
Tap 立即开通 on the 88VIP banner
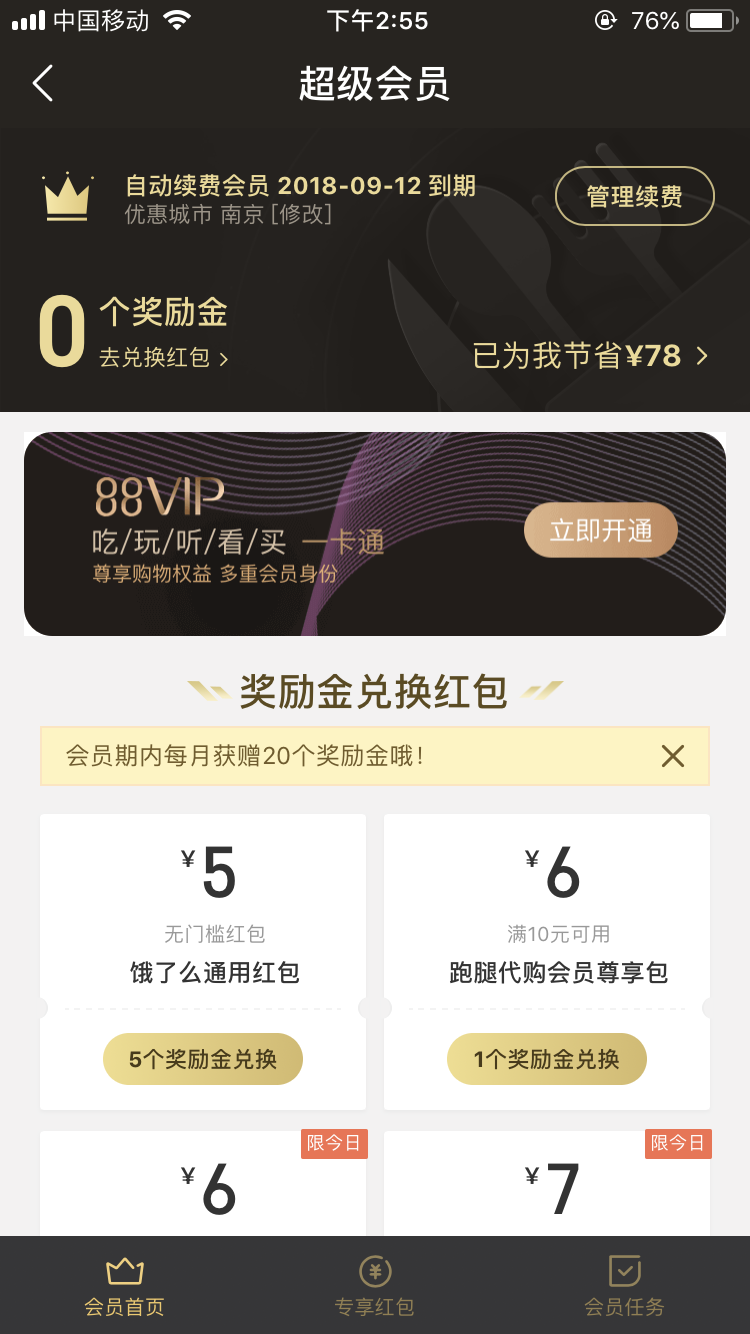tap(600, 530)
